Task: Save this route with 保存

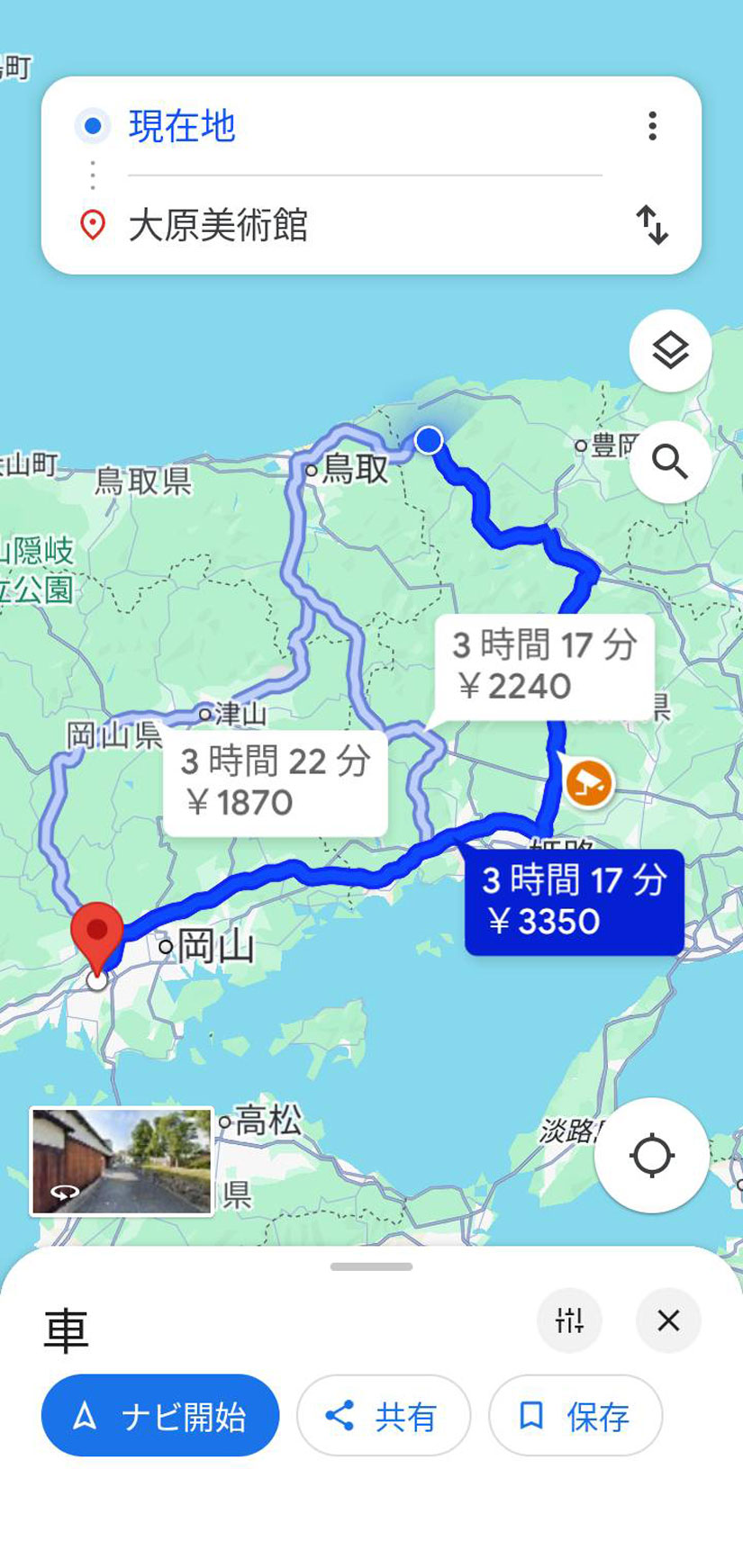Action: pyautogui.click(x=575, y=1416)
